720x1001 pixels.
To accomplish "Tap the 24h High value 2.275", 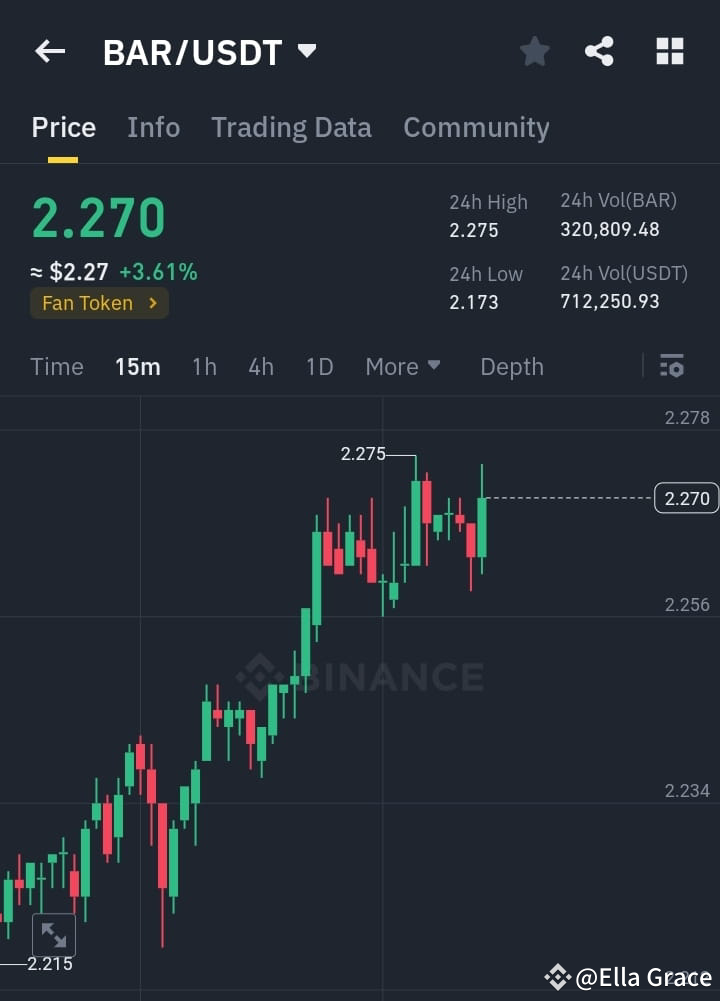I will (x=473, y=230).
